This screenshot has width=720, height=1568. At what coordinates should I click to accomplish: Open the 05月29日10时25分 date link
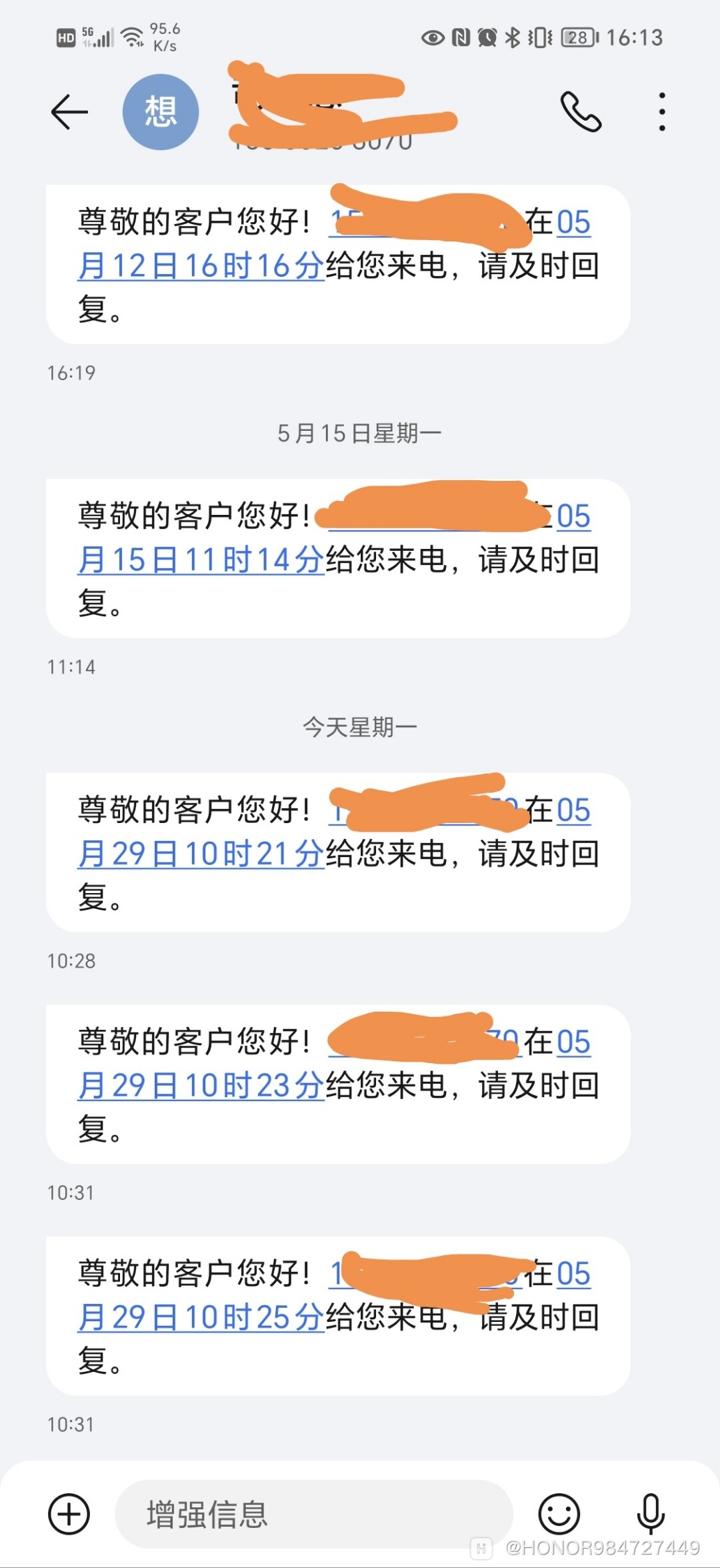tap(200, 1317)
